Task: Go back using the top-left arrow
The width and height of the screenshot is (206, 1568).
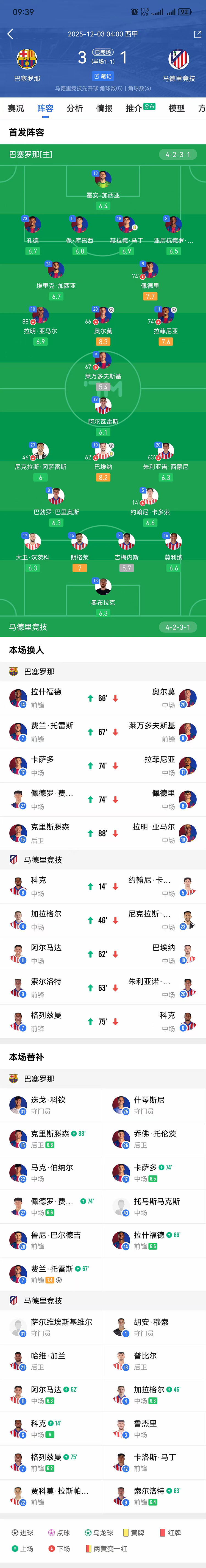Action: 10,34
